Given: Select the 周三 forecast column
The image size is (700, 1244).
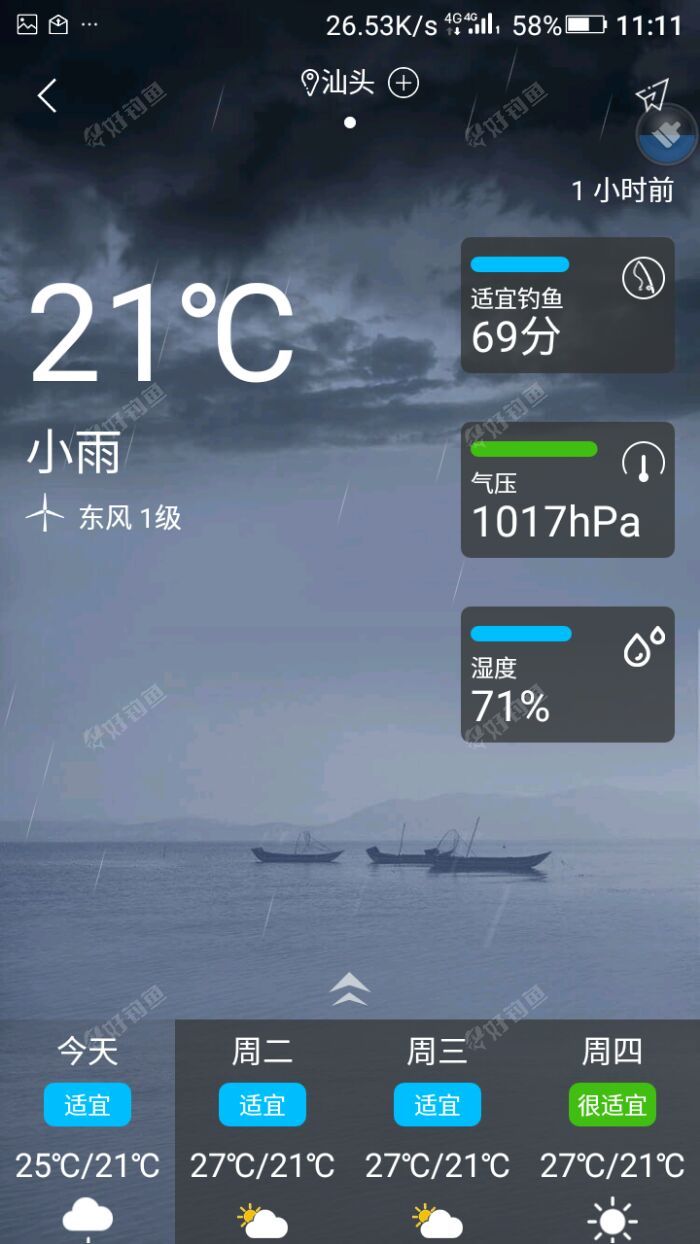Looking at the screenshot, I should pyautogui.click(x=437, y=1130).
